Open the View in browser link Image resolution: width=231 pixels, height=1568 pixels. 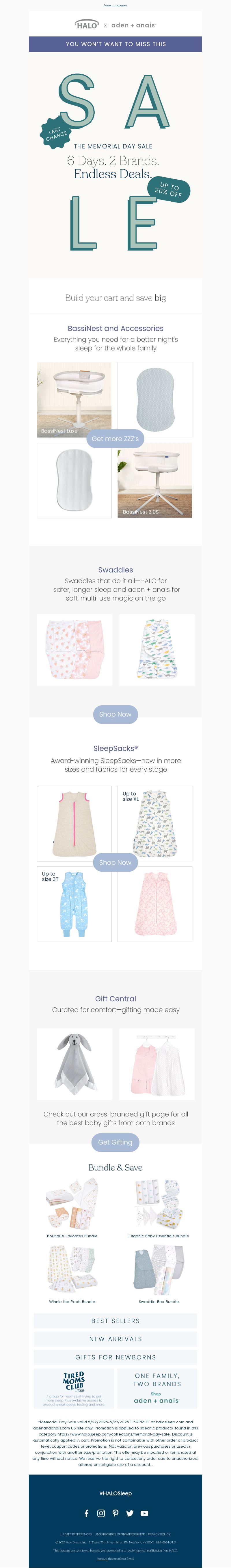(115, 5)
